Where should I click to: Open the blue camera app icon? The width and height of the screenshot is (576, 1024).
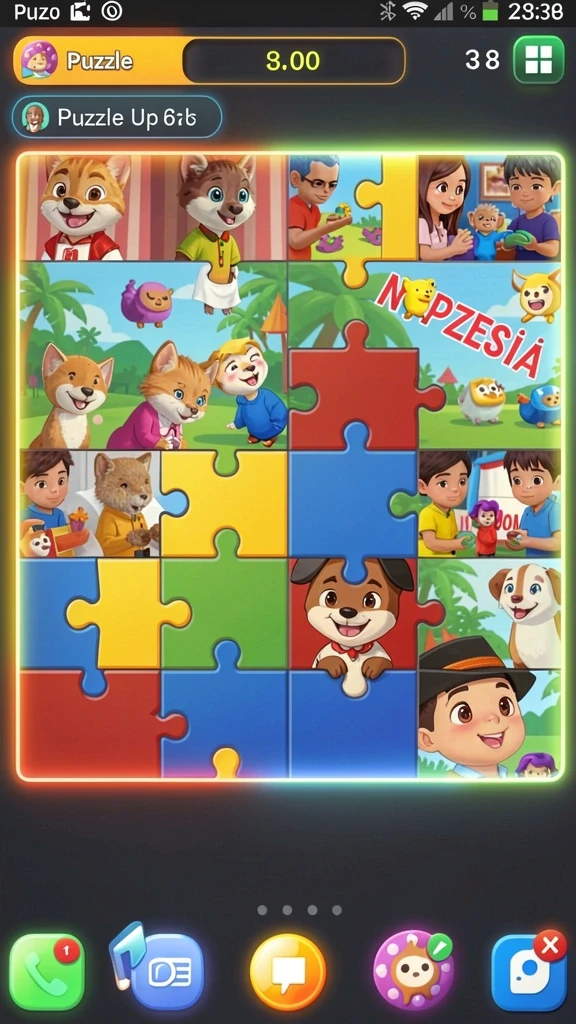coord(530,971)
